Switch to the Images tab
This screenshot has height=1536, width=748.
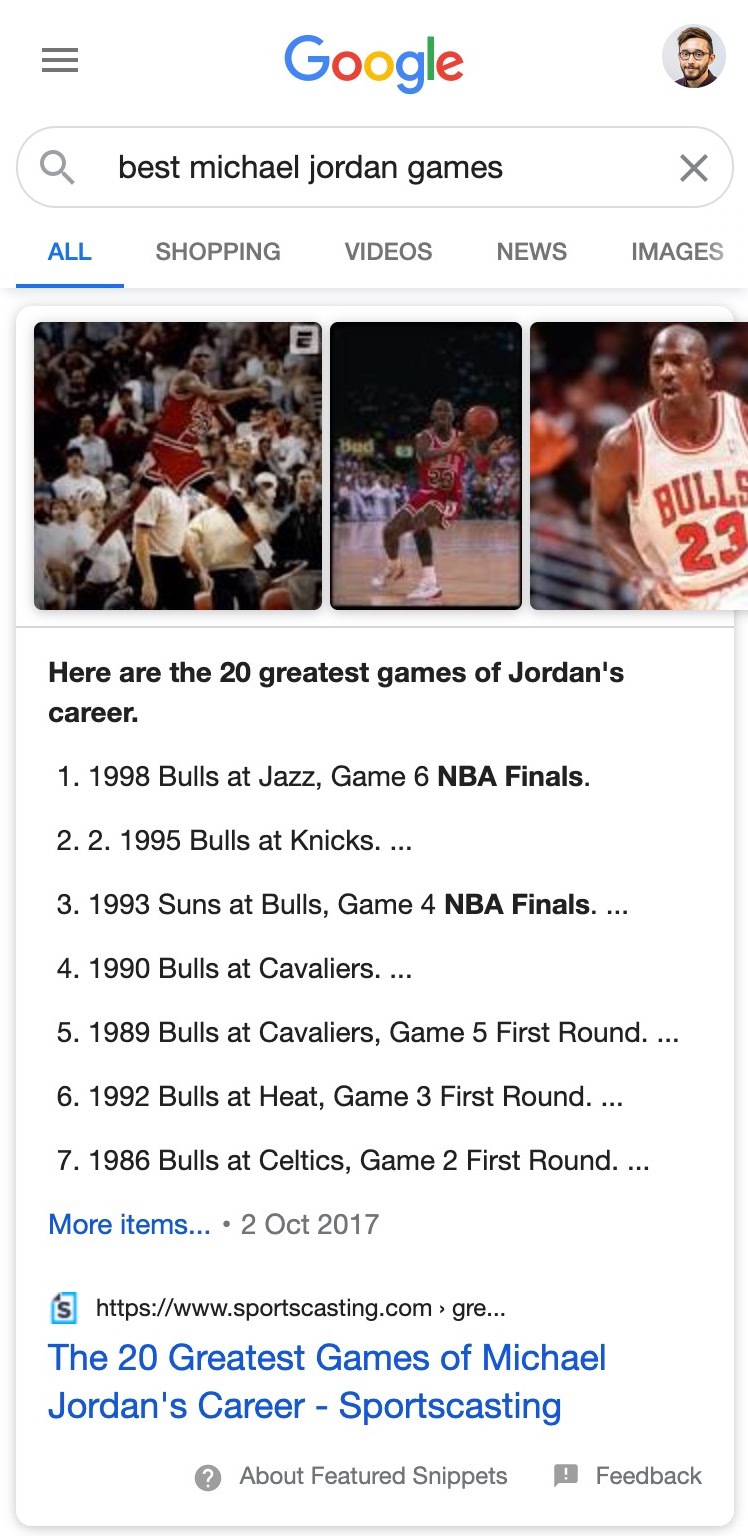click(x=676, y=252)
